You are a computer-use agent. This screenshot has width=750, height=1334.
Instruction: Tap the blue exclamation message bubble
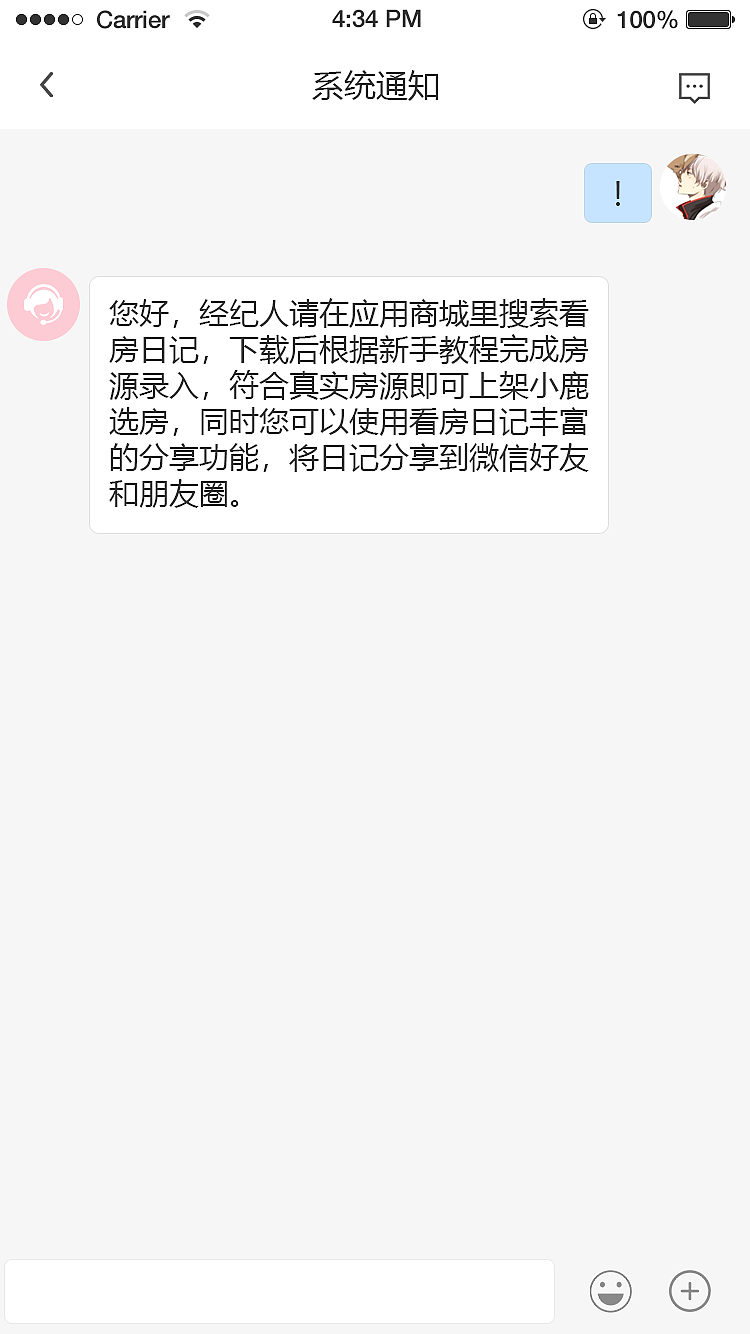coord(617,192)
